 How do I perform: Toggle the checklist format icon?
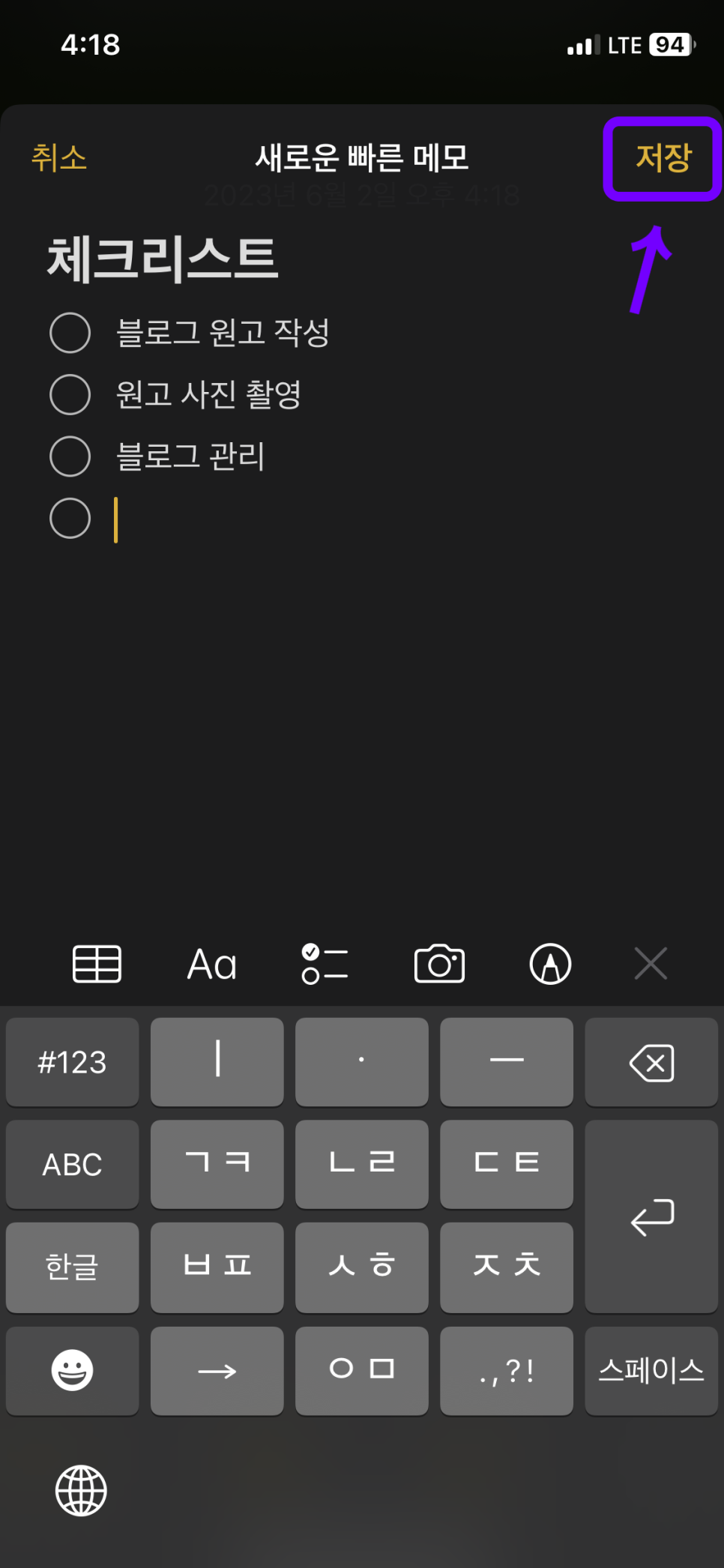[325, 964]
